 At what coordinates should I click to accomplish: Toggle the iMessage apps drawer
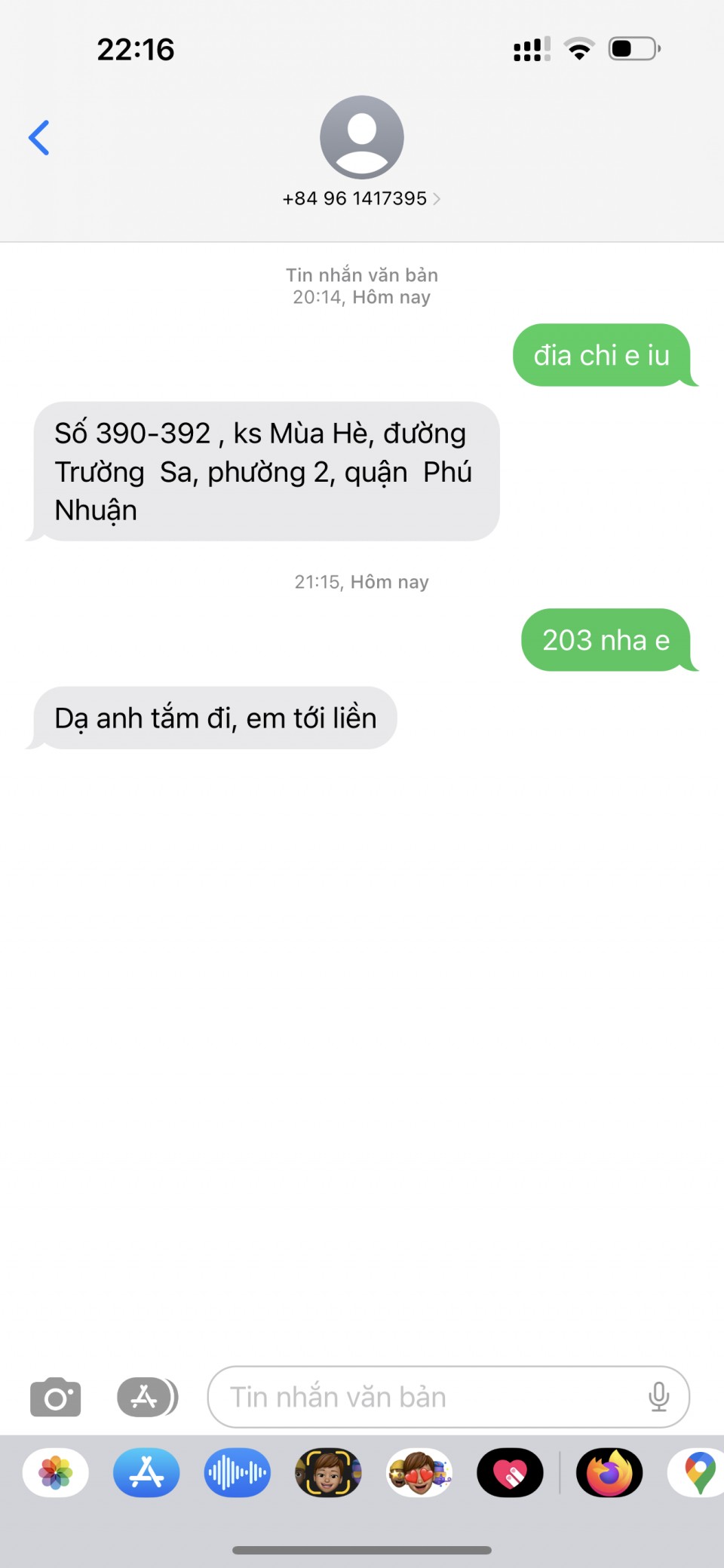coord(147,1397)
